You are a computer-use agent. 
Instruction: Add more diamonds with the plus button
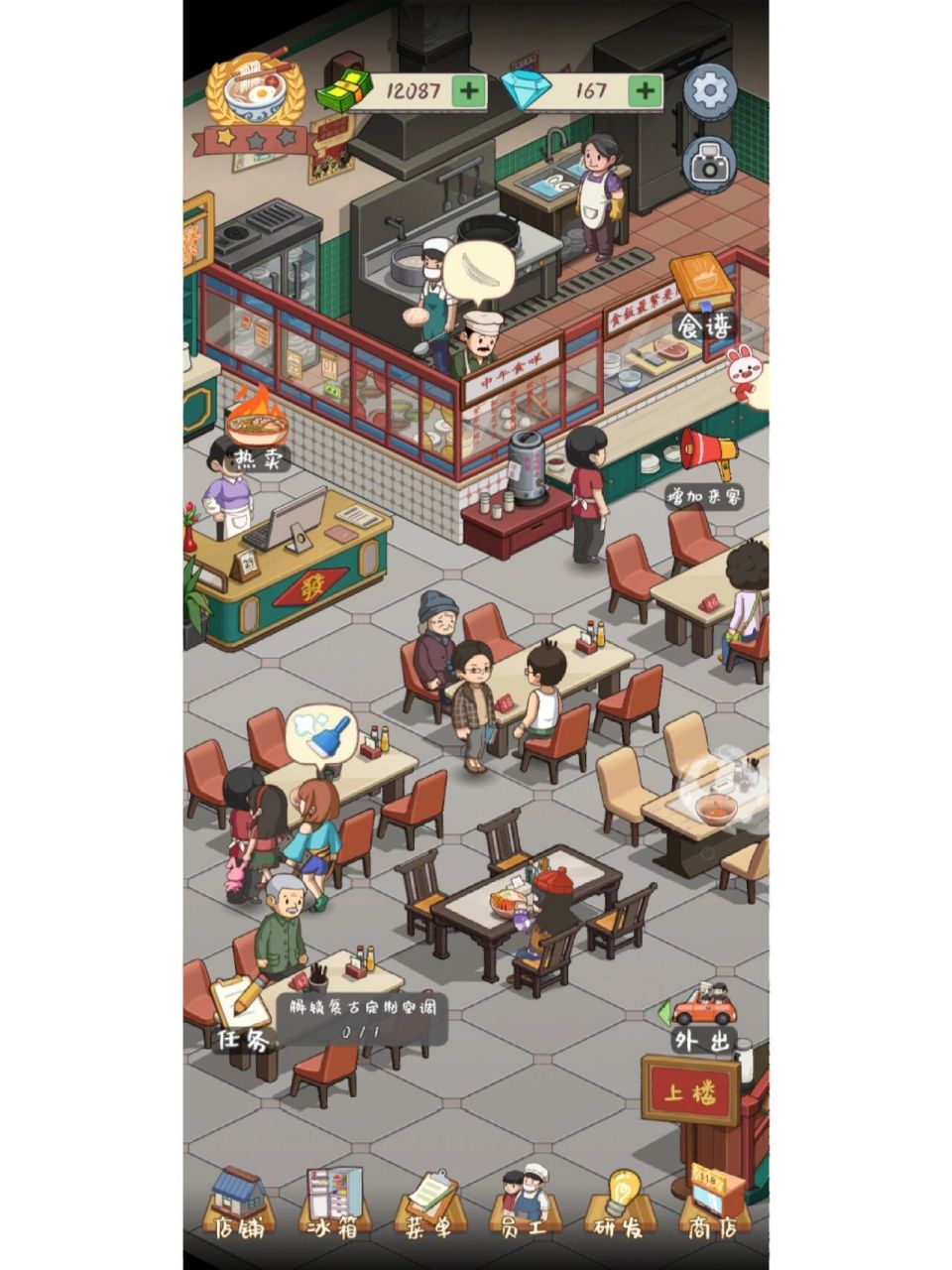coord(646,91)
